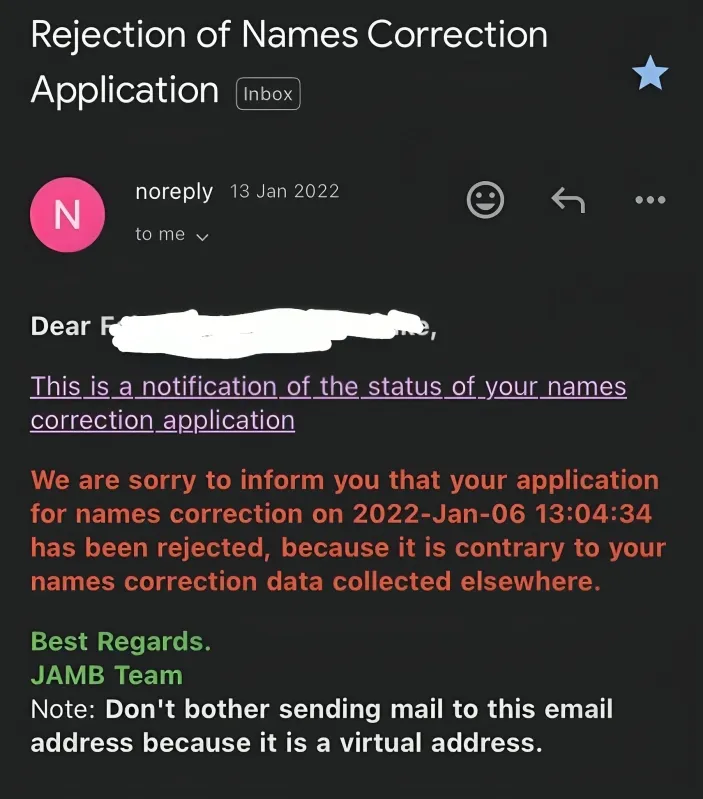Open the message overflow menu

650,200
